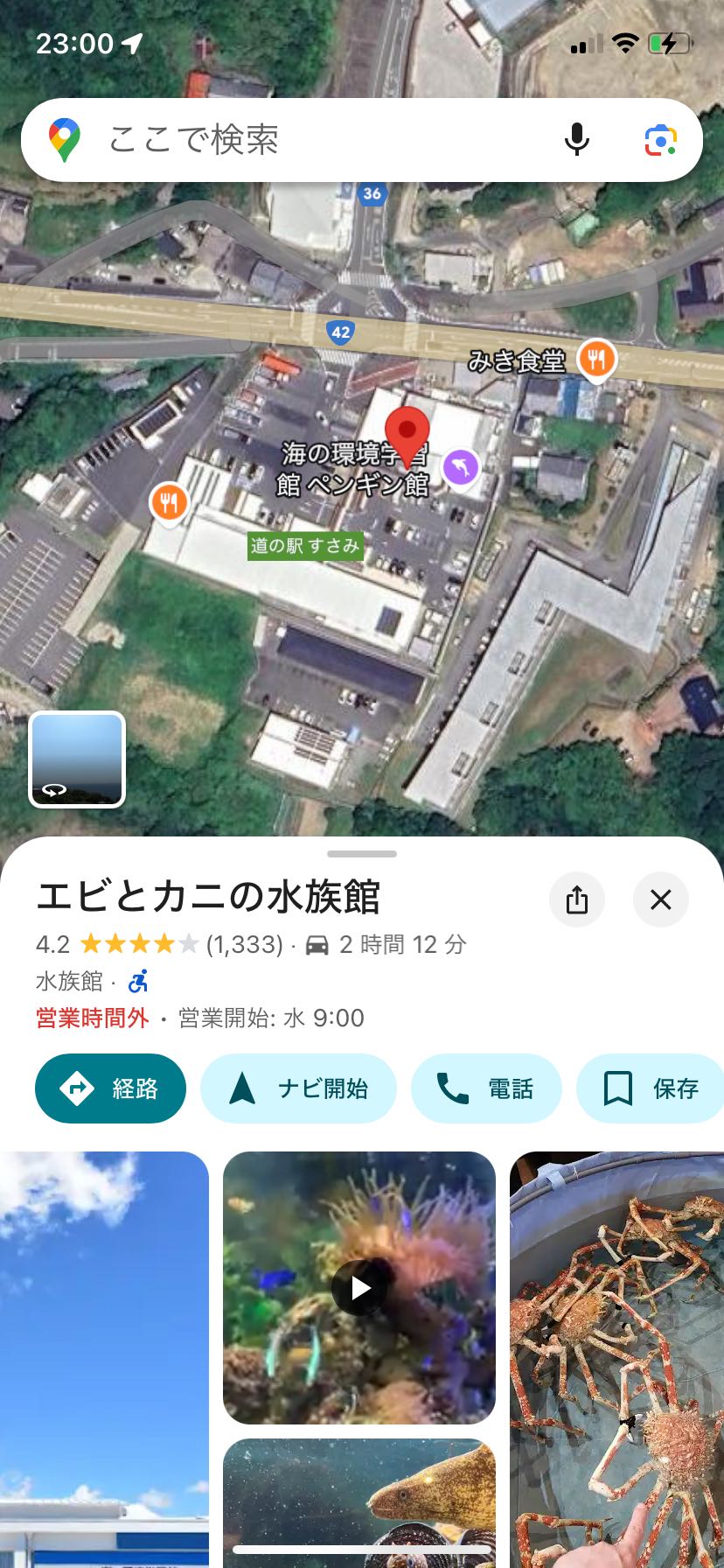The height and width of the screenshot is (1568, 724).
Task: Close the place details panel
Action: tap(661, 899)
